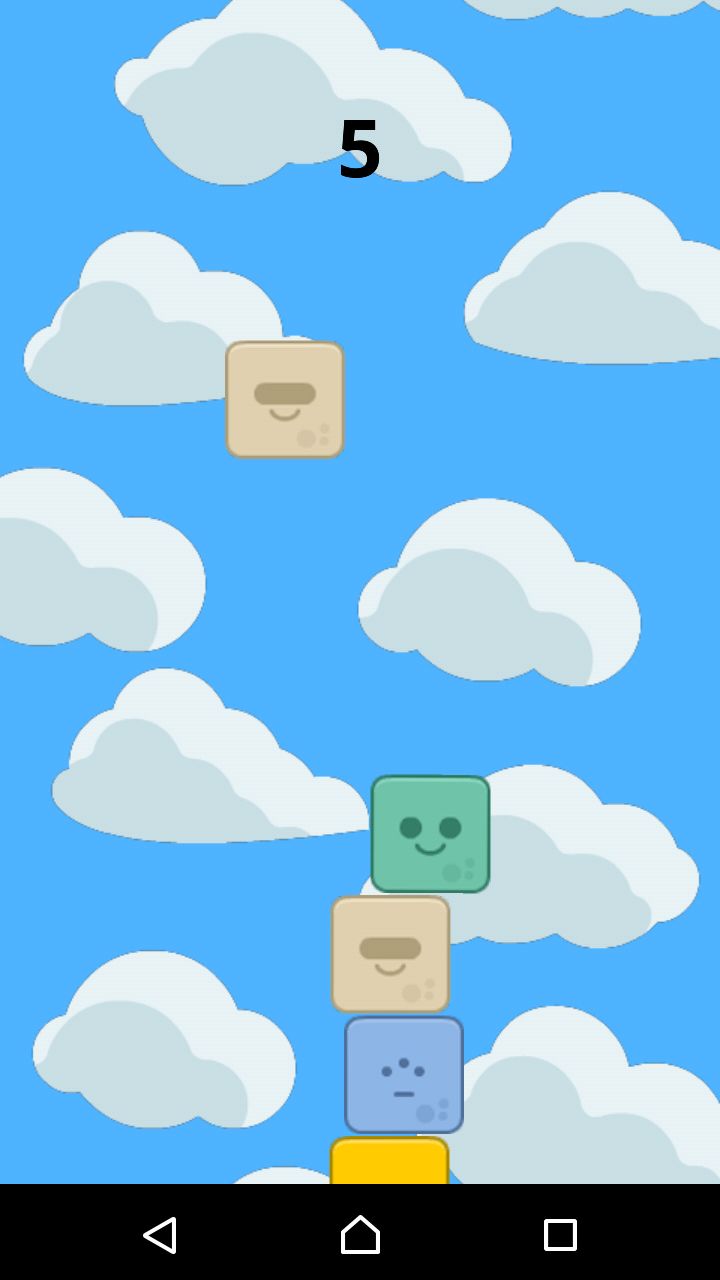Tap the home button in the navigation bar

point(360,1235)
